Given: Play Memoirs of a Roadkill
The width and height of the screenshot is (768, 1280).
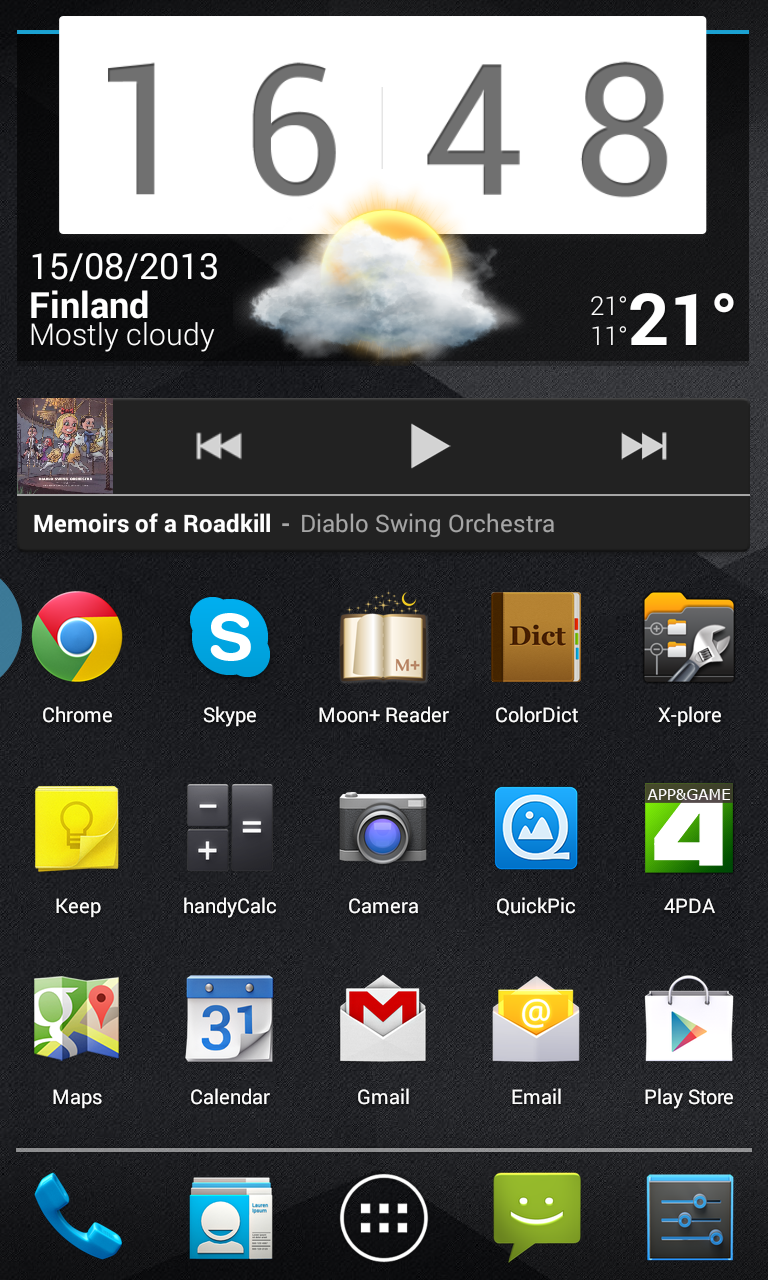Looking at the screenshot, I should coord(430,446).
